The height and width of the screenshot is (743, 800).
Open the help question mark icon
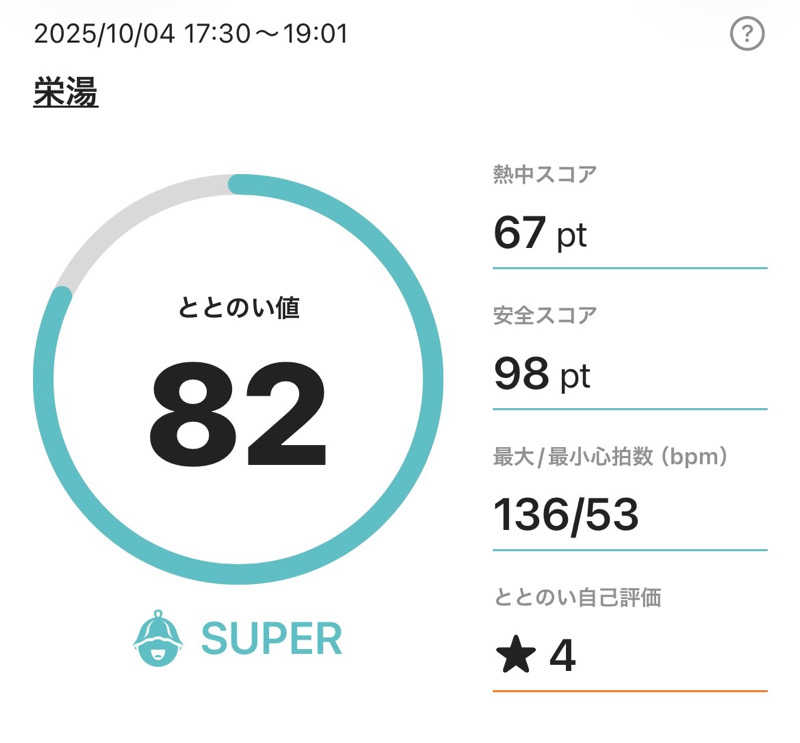click(x=747, y=34)
